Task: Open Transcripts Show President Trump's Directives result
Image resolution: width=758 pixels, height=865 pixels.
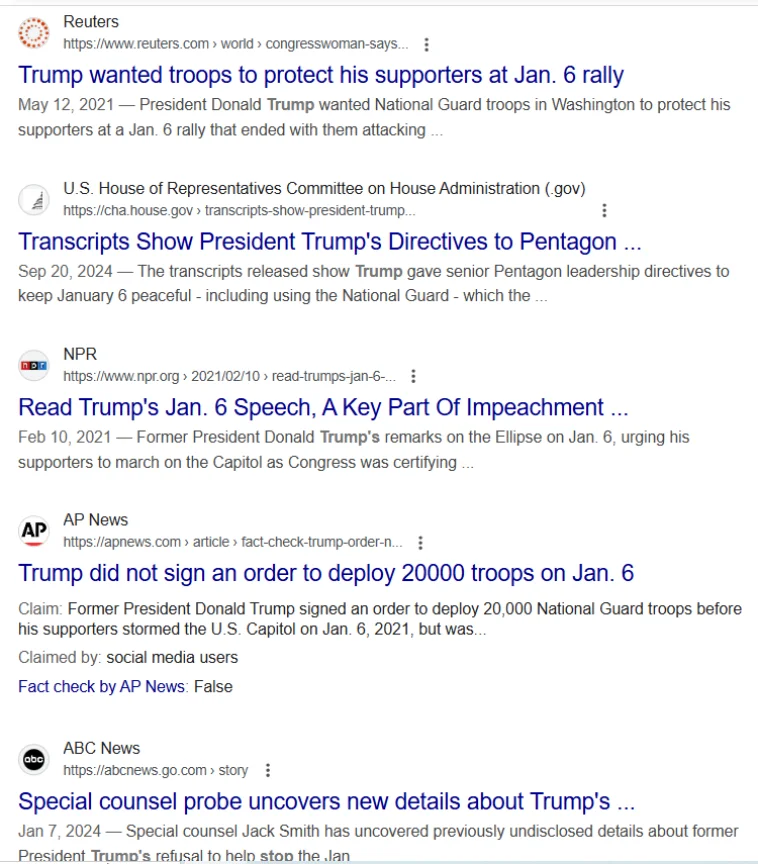Action: 330,242
